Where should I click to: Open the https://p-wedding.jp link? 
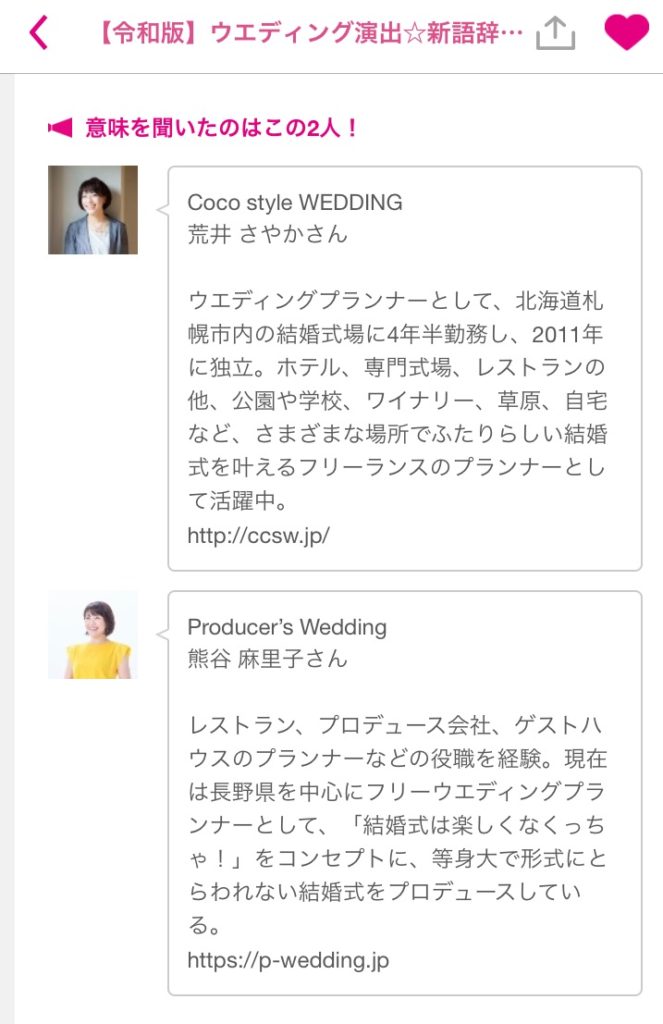click(x=288, y=960)
